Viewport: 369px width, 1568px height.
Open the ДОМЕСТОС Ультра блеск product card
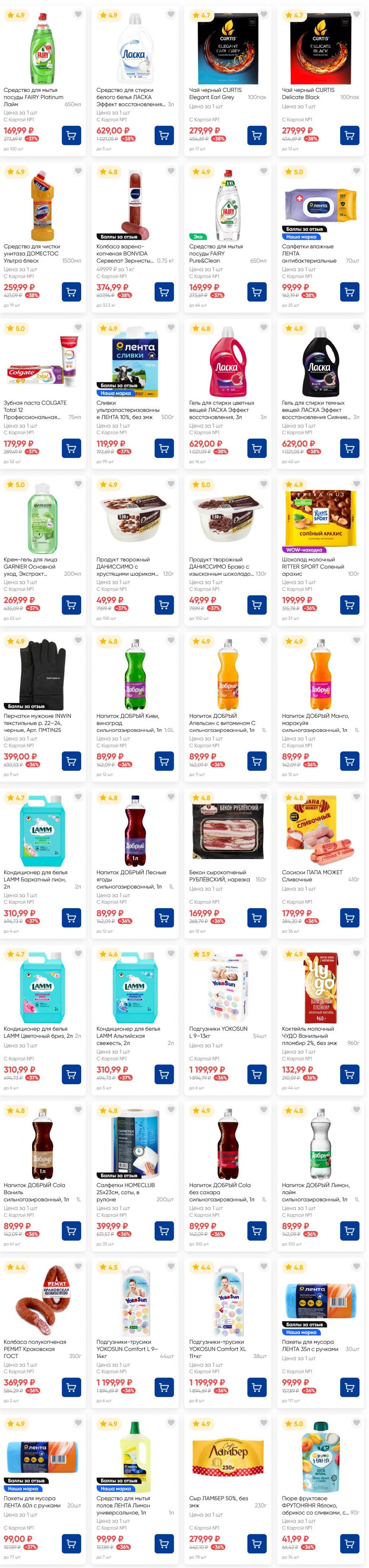pyautogui.click(x=43, y=207)
